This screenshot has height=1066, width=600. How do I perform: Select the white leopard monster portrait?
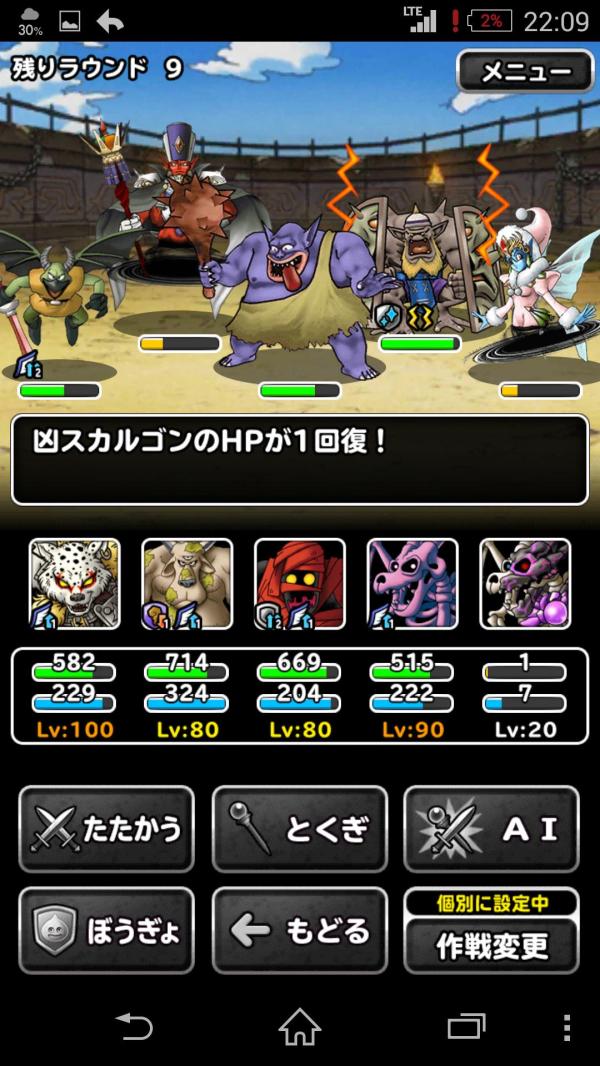(x=74, y=584)
